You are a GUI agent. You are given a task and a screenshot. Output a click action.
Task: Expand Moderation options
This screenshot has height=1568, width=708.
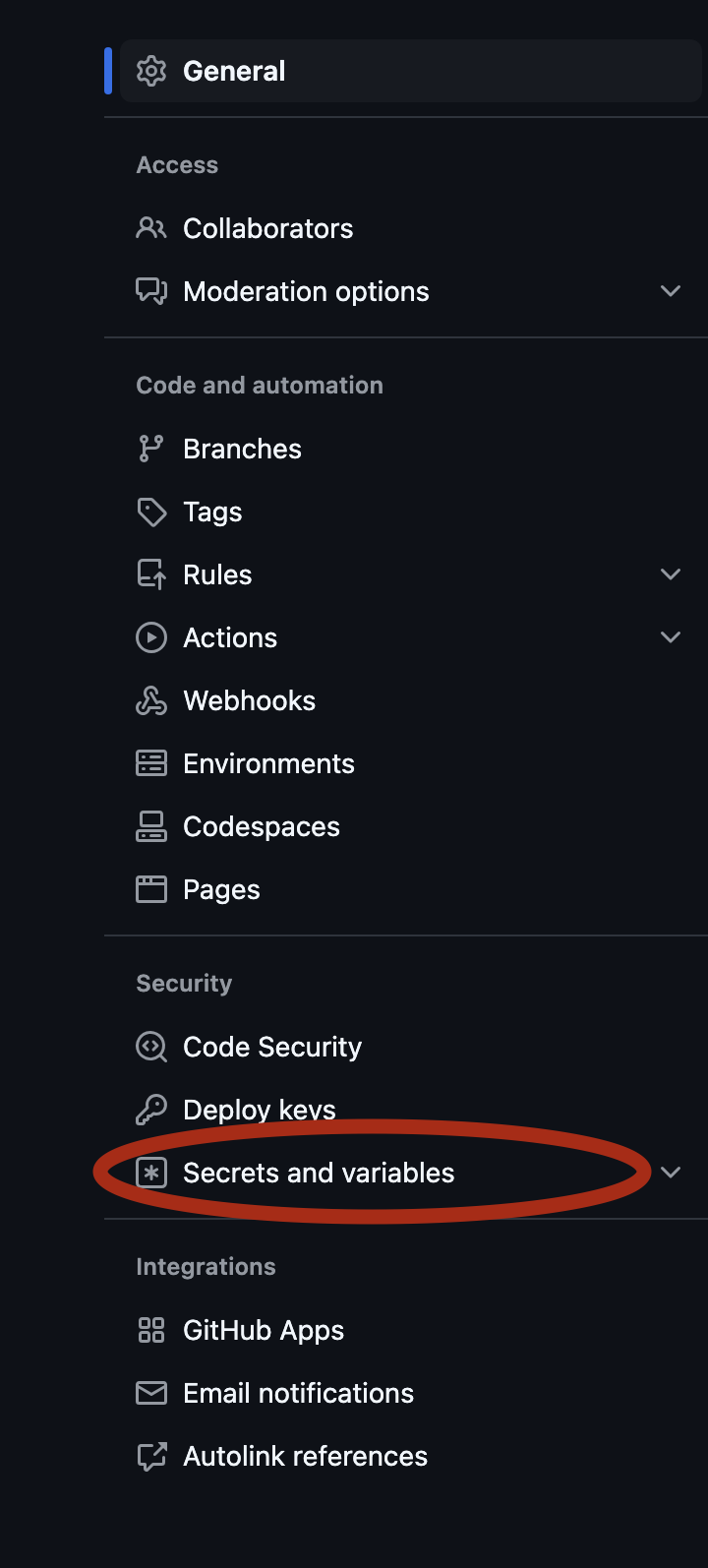coord(410,291)
